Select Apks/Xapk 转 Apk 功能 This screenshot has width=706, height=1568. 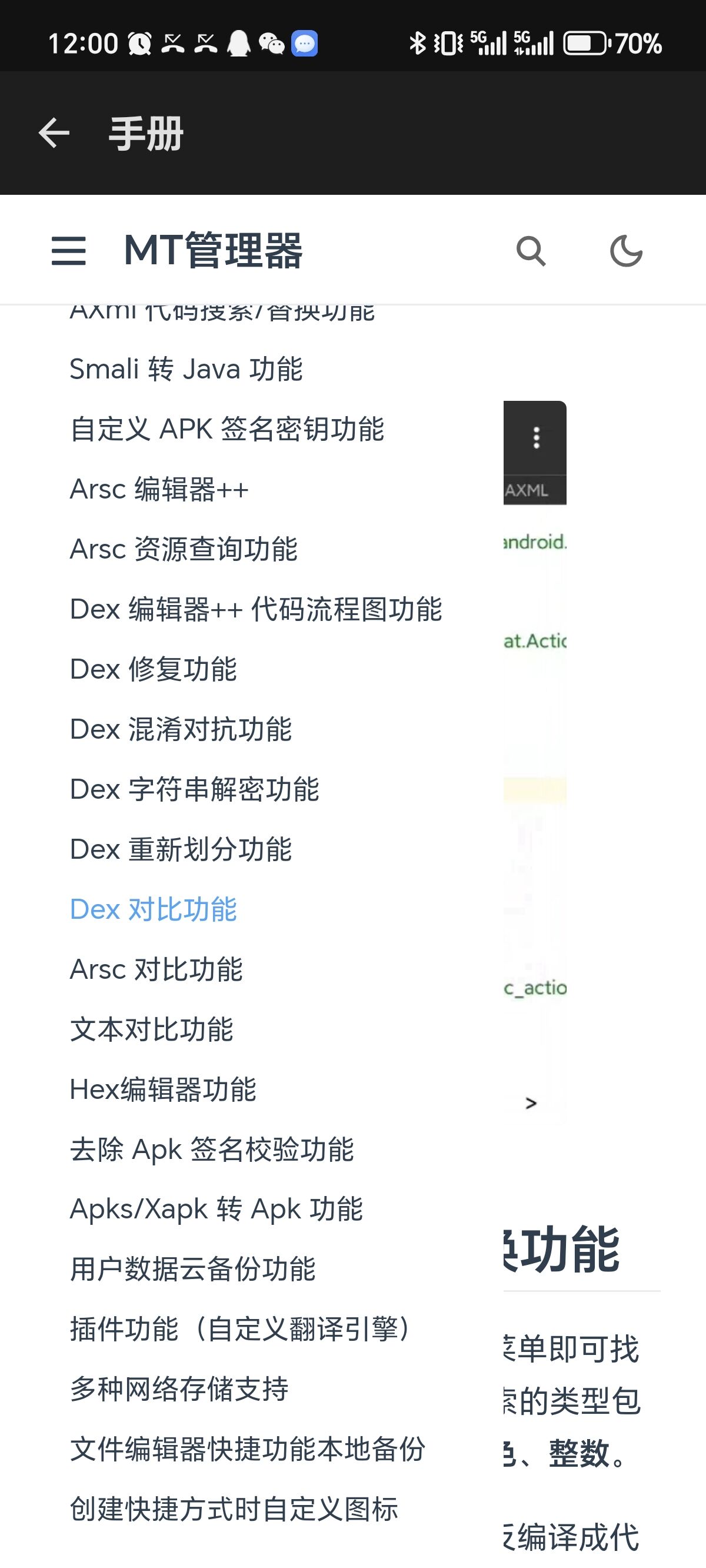click(217, 1210)
